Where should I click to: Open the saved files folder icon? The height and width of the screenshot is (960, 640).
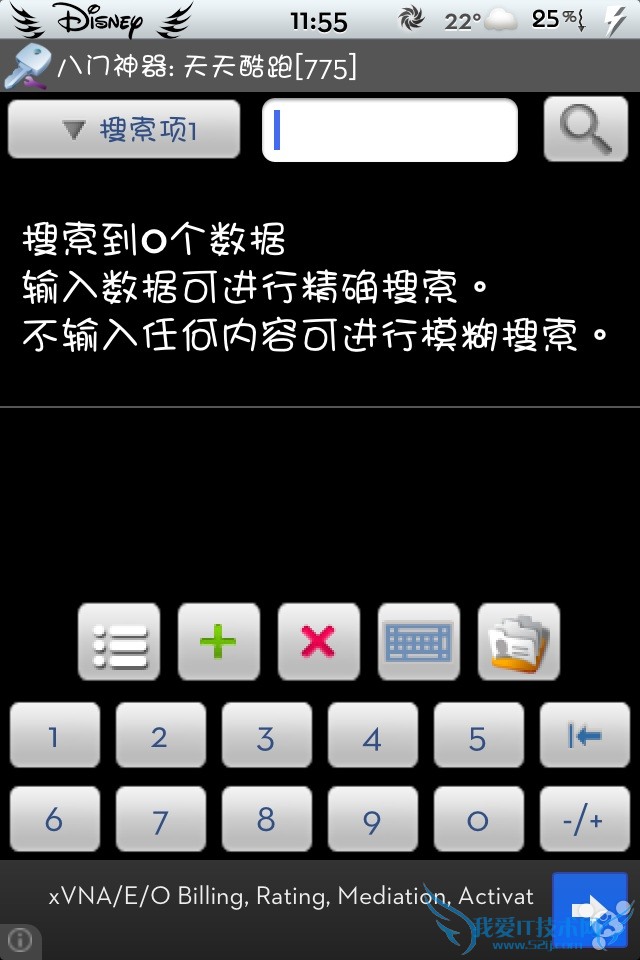tap(519, 642)
